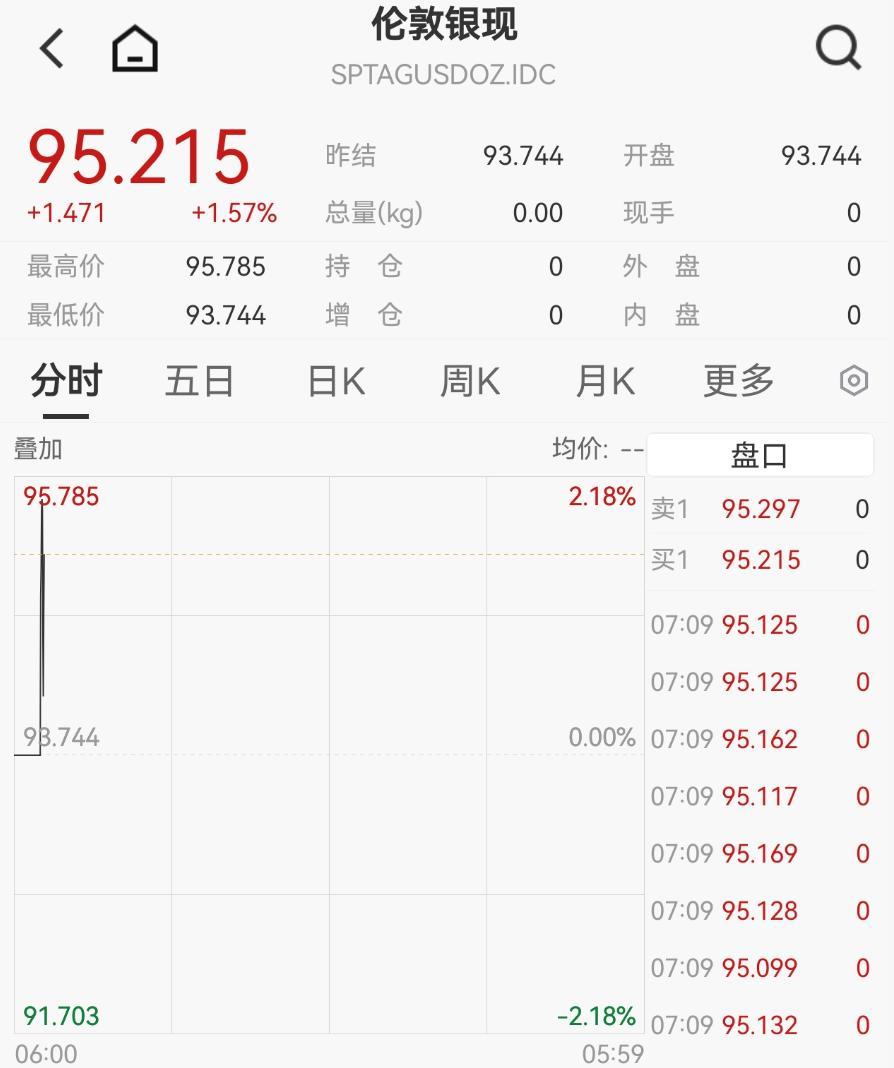Select the 月K chart tab
Viewport: 894px width, 1068px height.
[605, 381]
